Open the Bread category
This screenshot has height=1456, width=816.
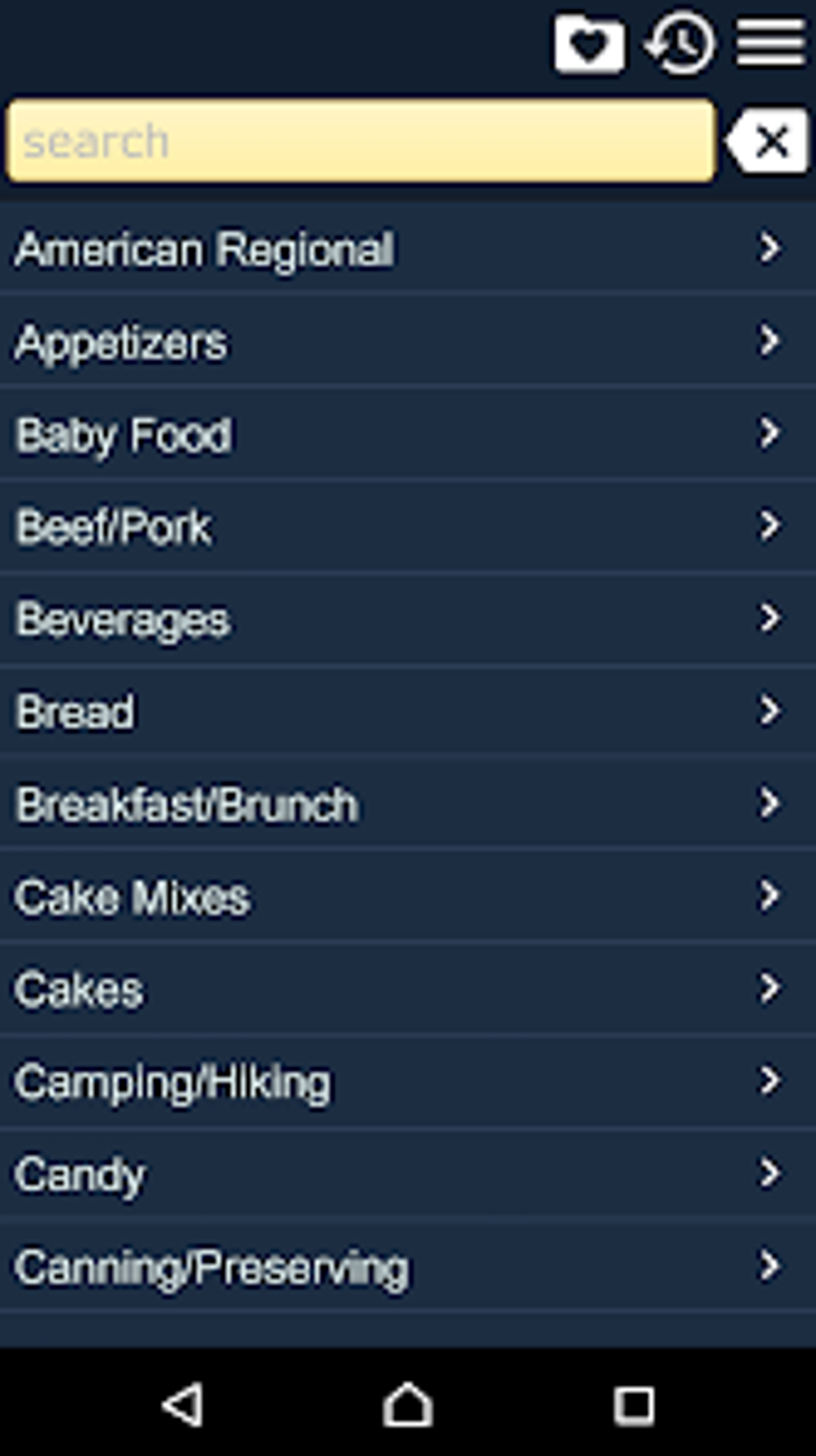[408, 711]
